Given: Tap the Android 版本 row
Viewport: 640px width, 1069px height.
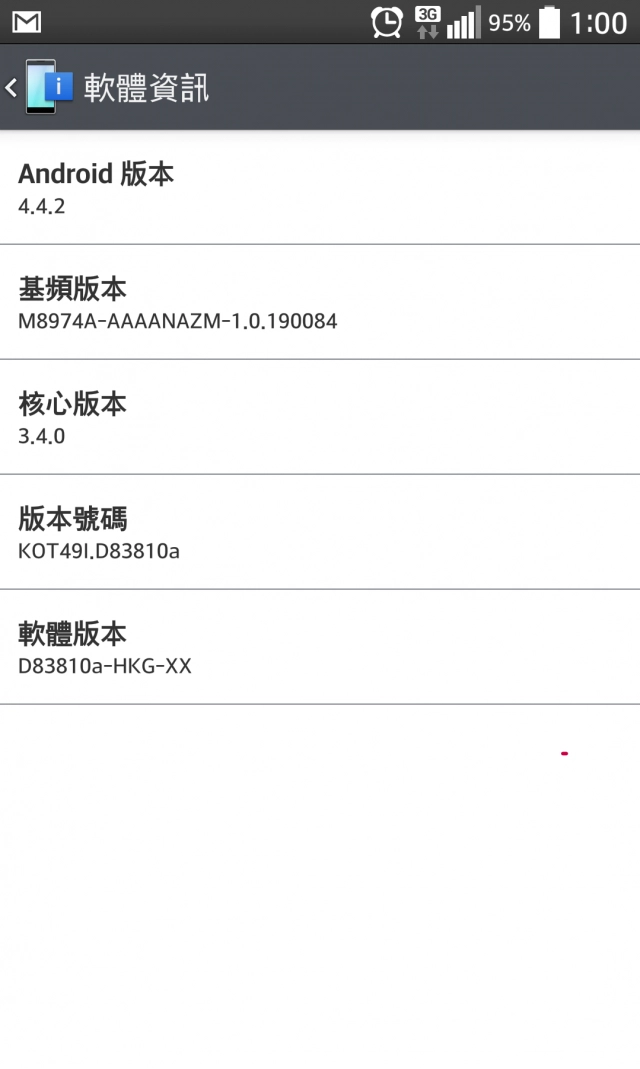Looking at the screenshot, I should pyautogui.click(x=320, y=187).
